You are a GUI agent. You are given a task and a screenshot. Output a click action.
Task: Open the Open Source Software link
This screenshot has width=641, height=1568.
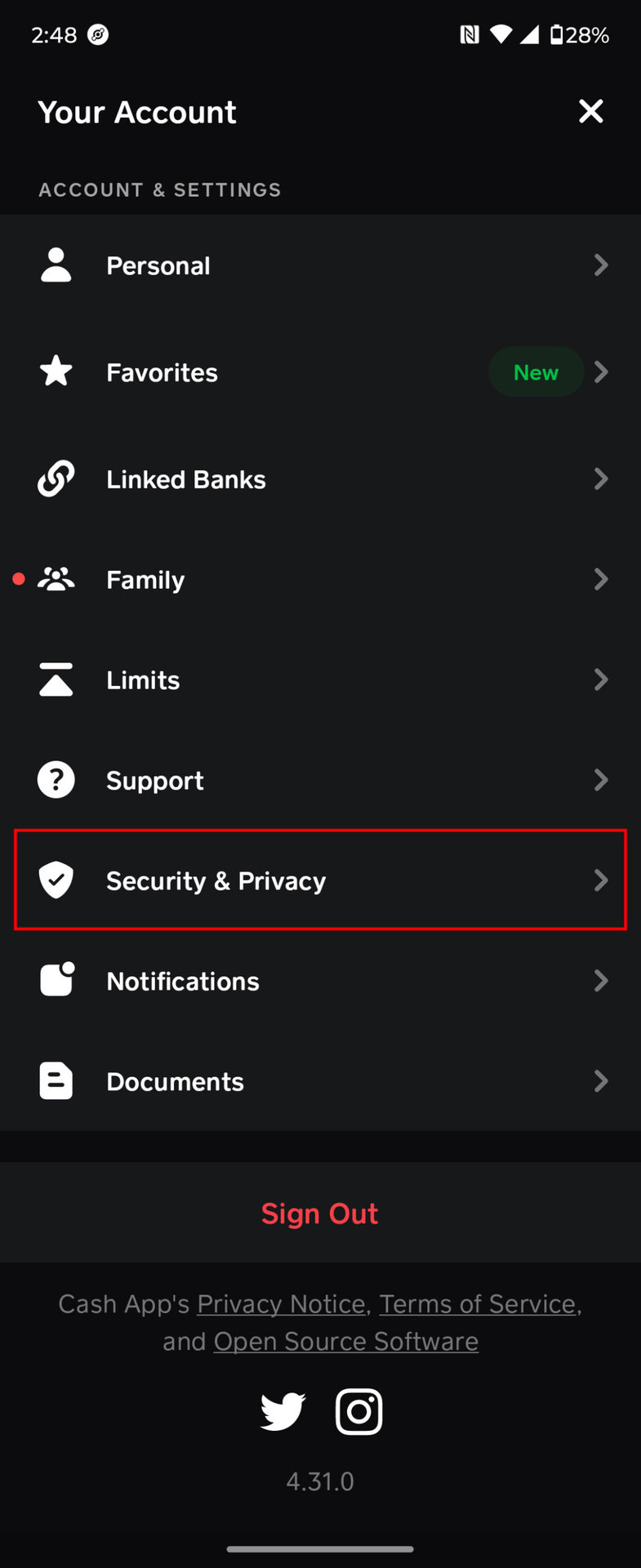345,1342
